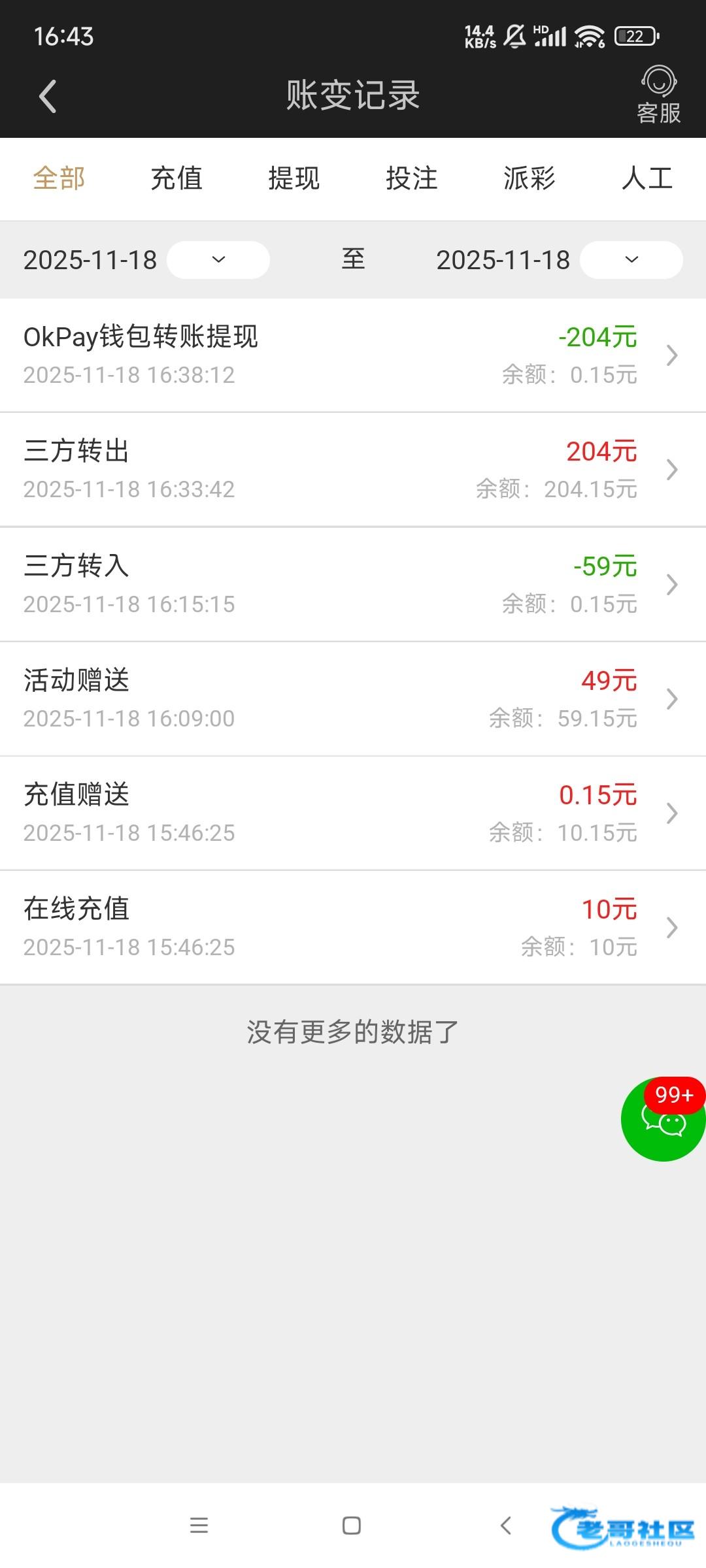Image resolution: width=706 pixels, height=1568 pixels.
Task: Open the 三方转入 record details
Action: pos(353,584)
